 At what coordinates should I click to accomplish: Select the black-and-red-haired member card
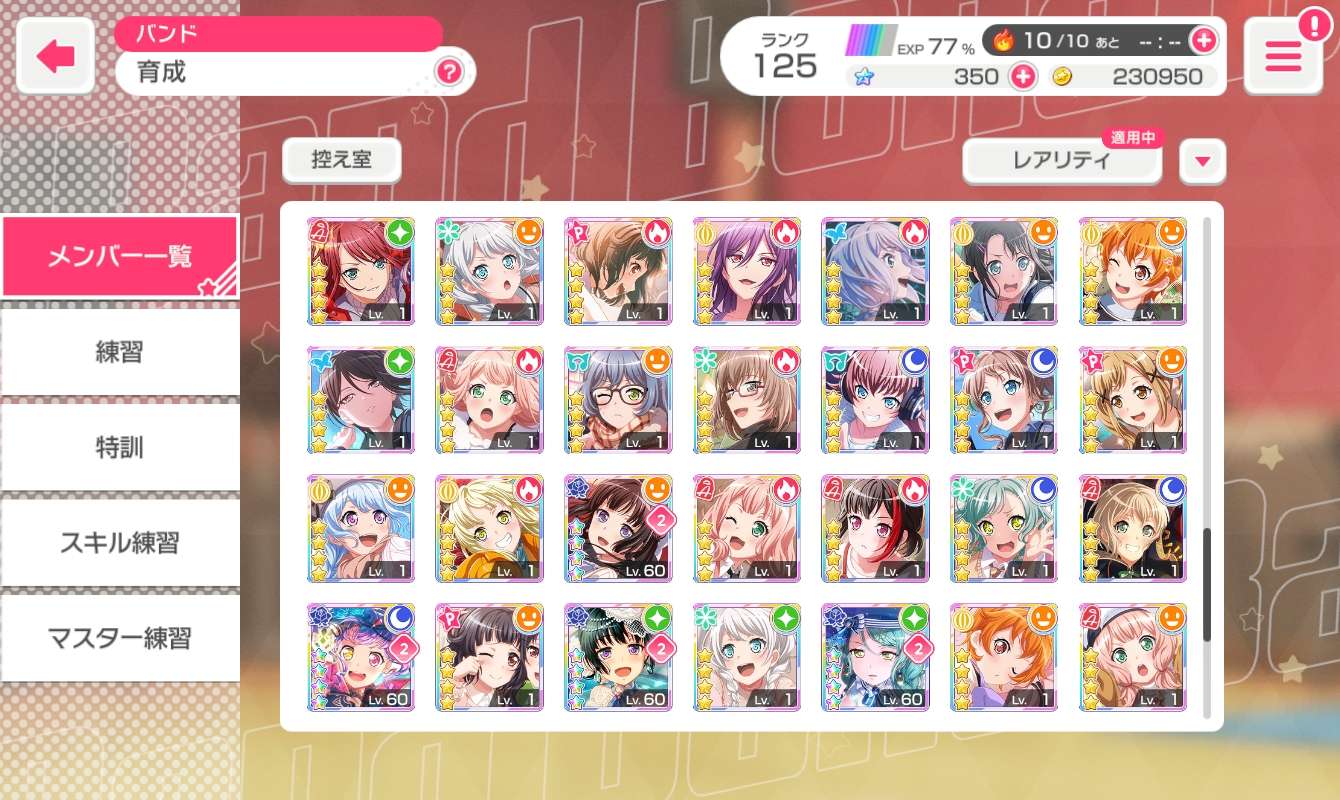pos(875,528)
